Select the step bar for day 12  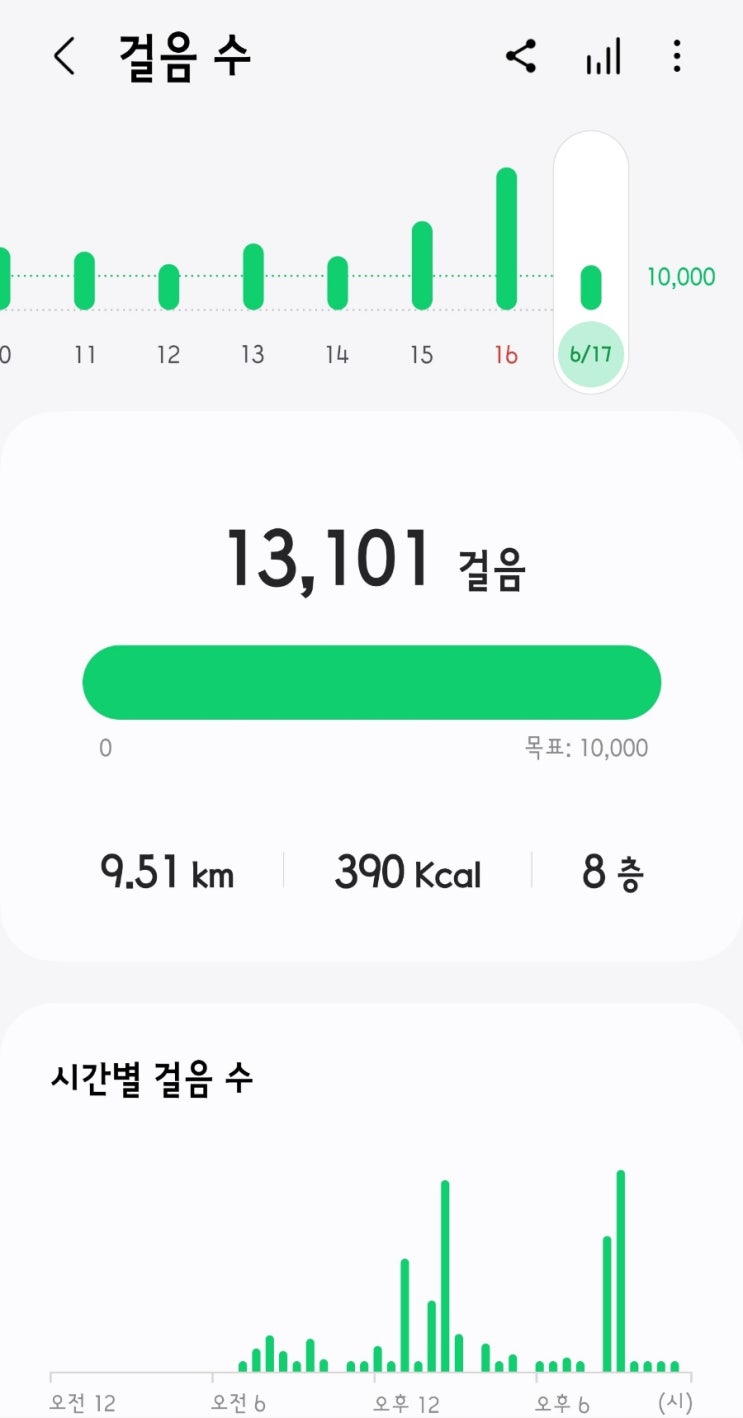[x=169, y=287]
